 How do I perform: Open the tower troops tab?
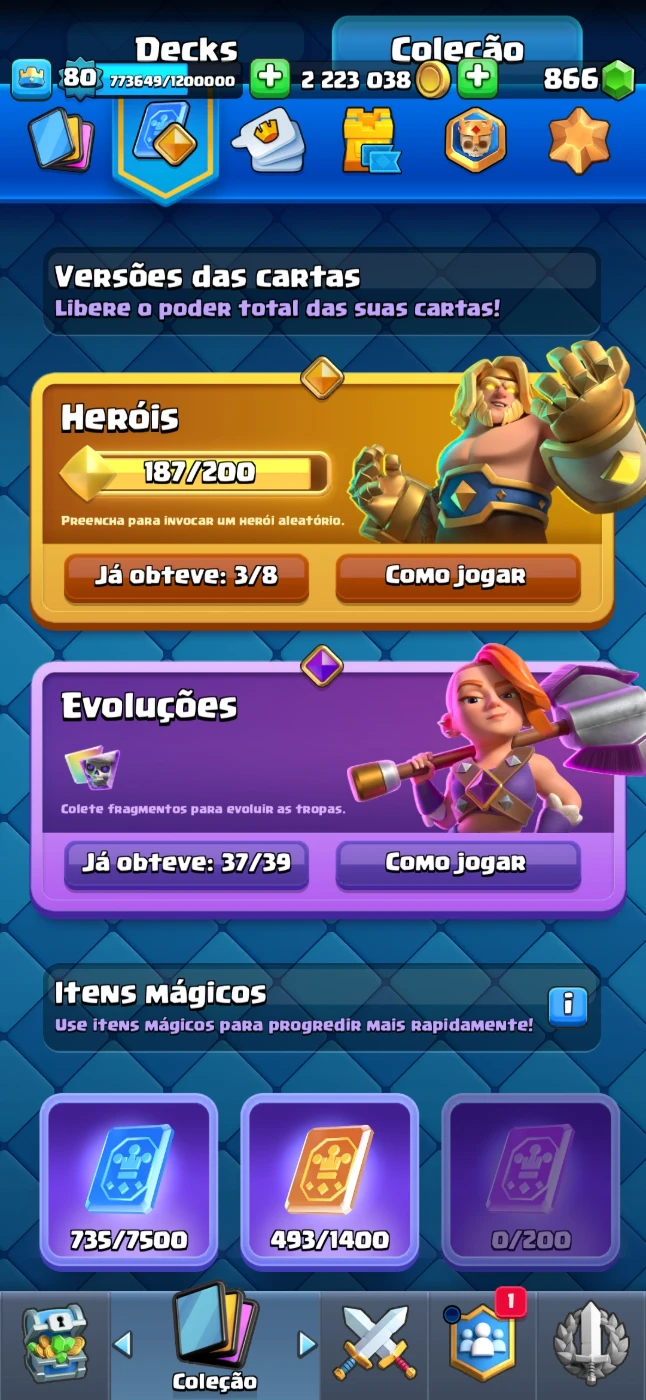[370, 141]
